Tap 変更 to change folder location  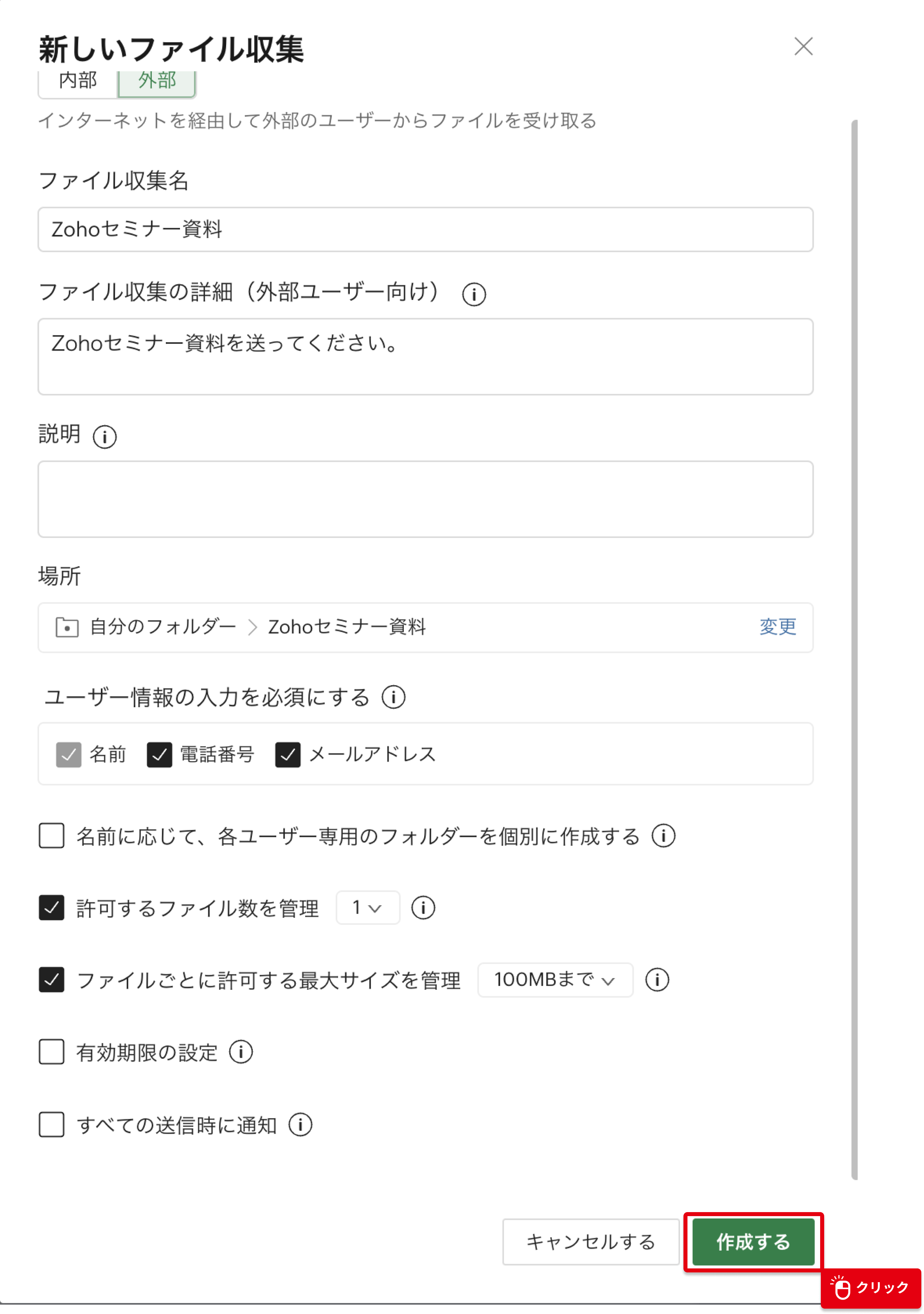coord(777,627)
